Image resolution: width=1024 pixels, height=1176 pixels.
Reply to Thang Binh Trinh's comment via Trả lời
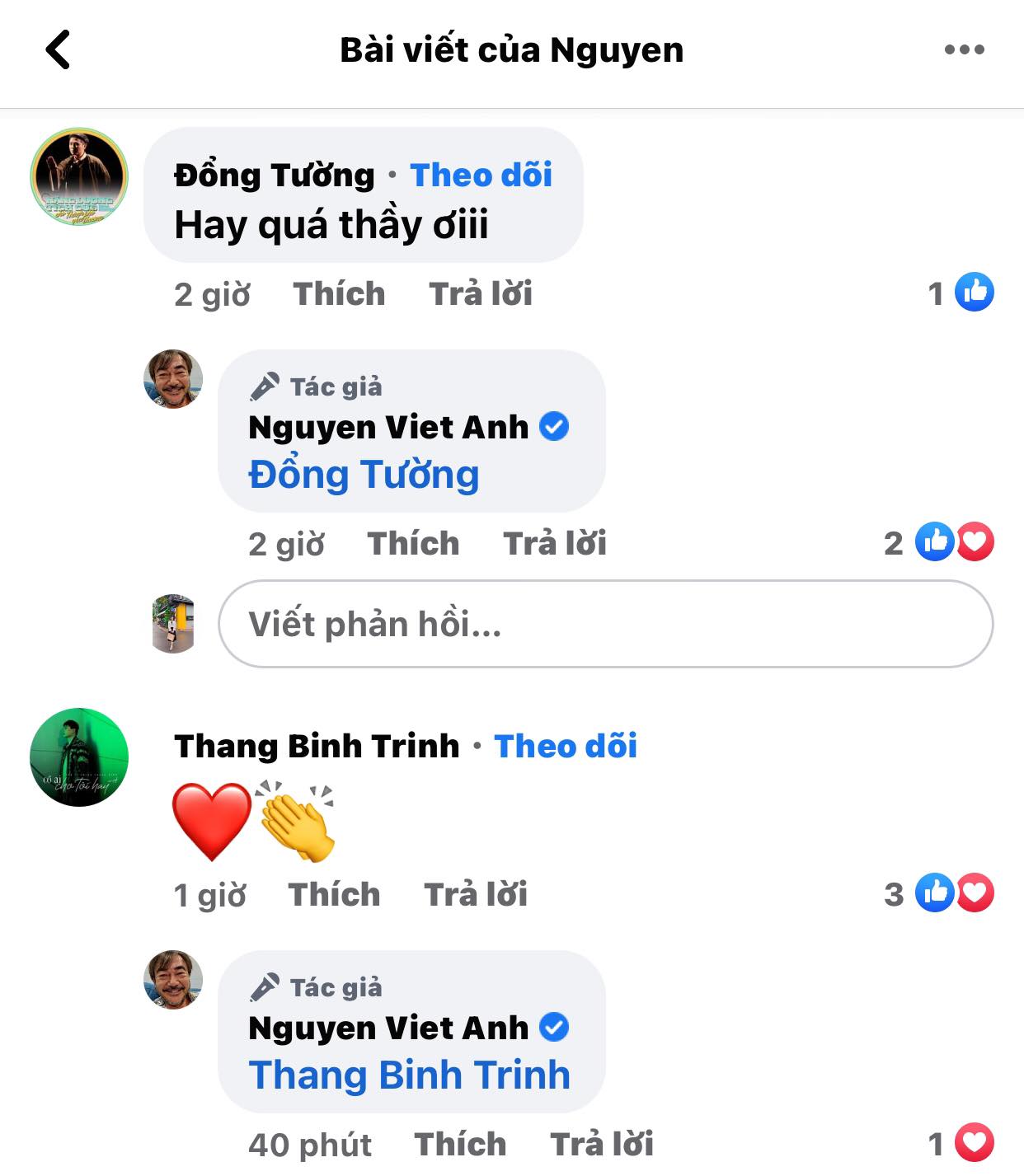[x=477, y=894]
